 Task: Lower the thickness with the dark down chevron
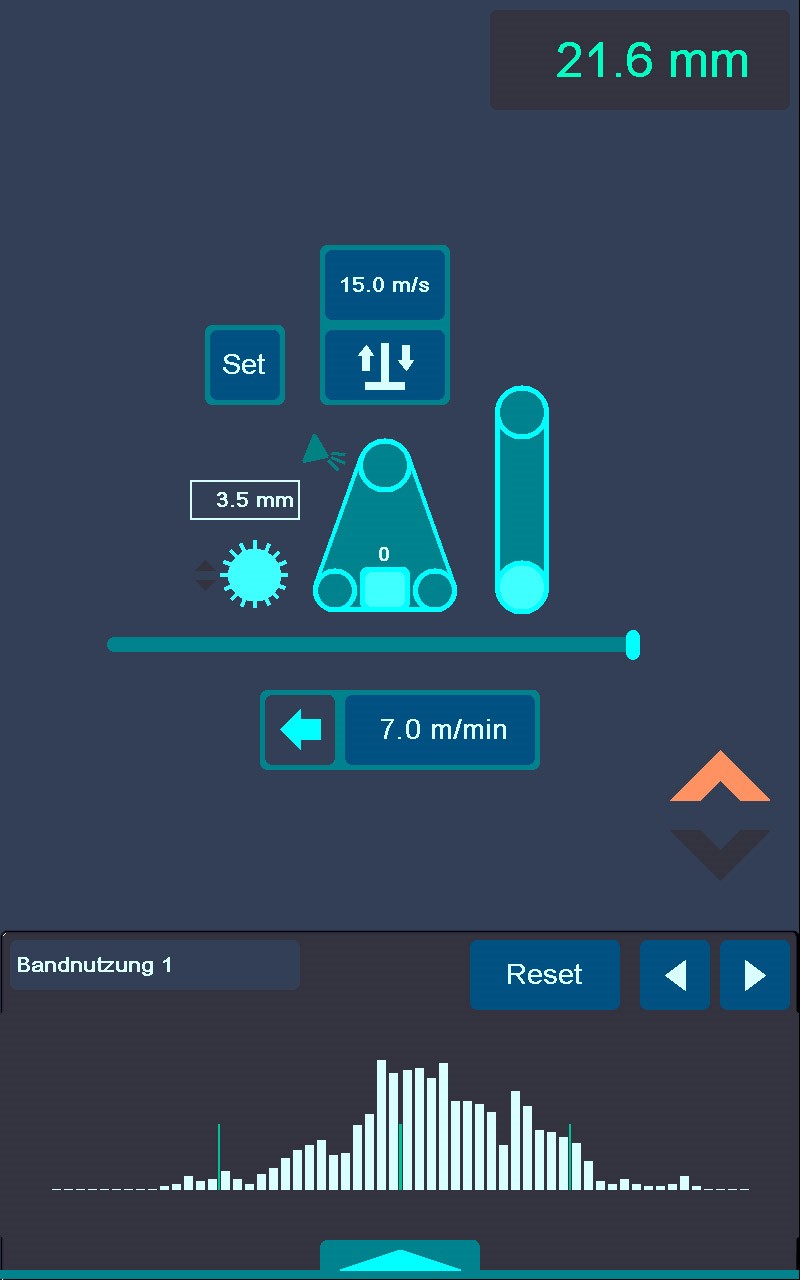point(719,853)
